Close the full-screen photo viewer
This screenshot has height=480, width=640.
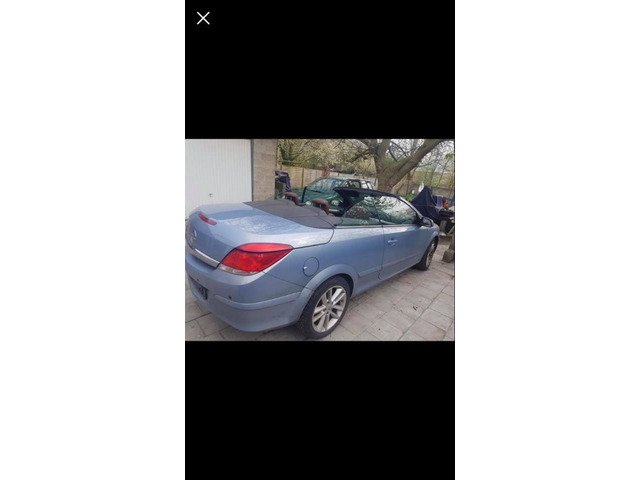click(203, 18)
